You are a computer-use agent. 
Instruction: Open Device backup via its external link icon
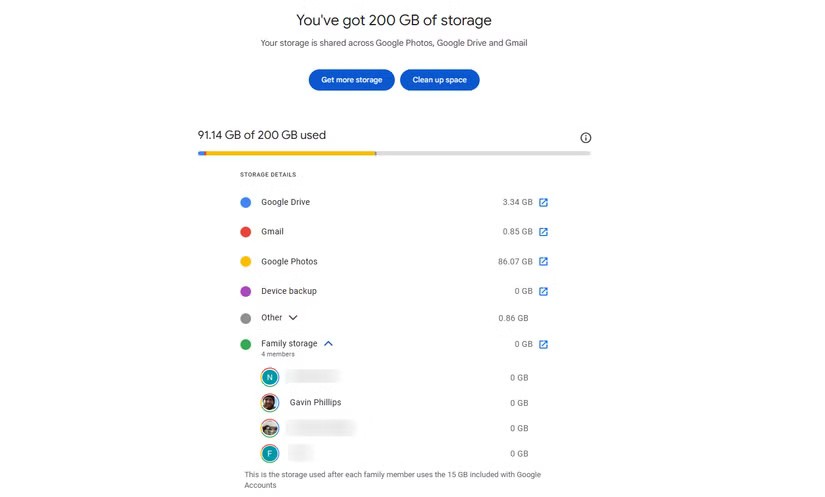click(x=544, y=292)
